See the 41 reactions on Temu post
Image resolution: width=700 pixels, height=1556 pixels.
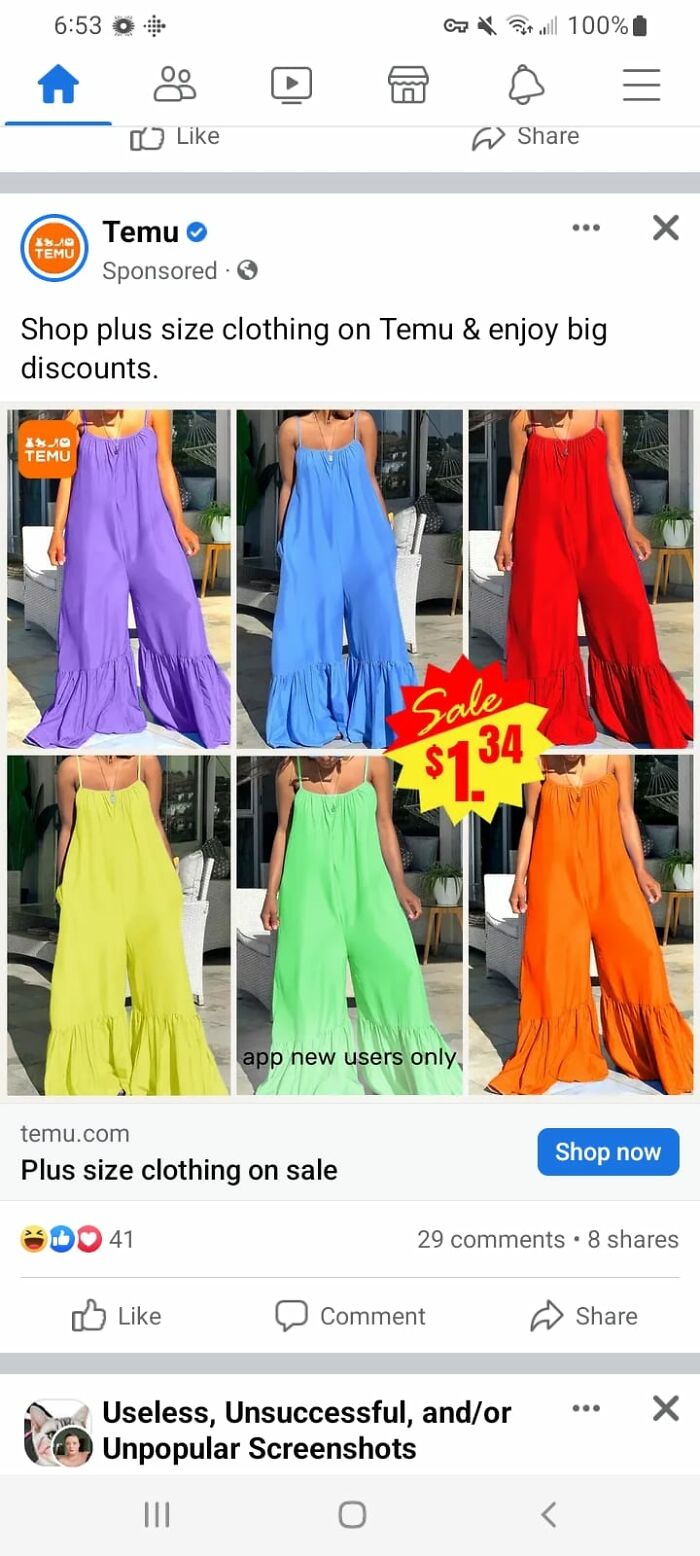tap(77, 1239)
